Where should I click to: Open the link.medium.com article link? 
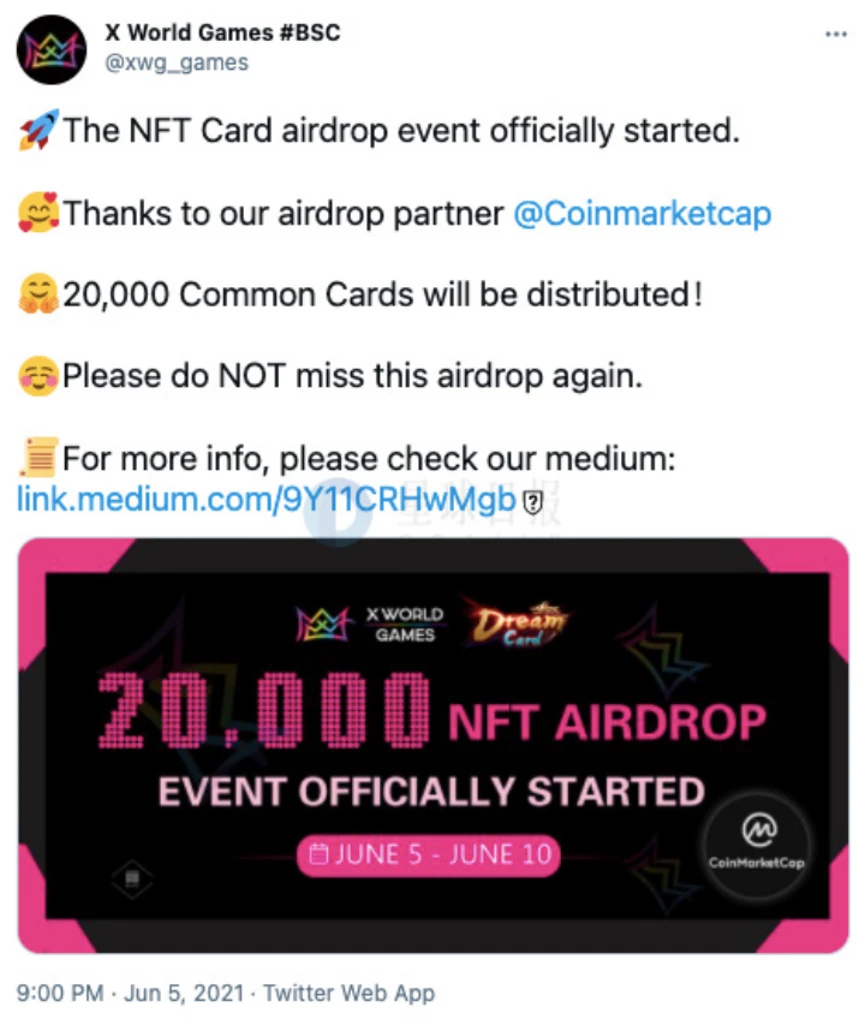point(267,499)
